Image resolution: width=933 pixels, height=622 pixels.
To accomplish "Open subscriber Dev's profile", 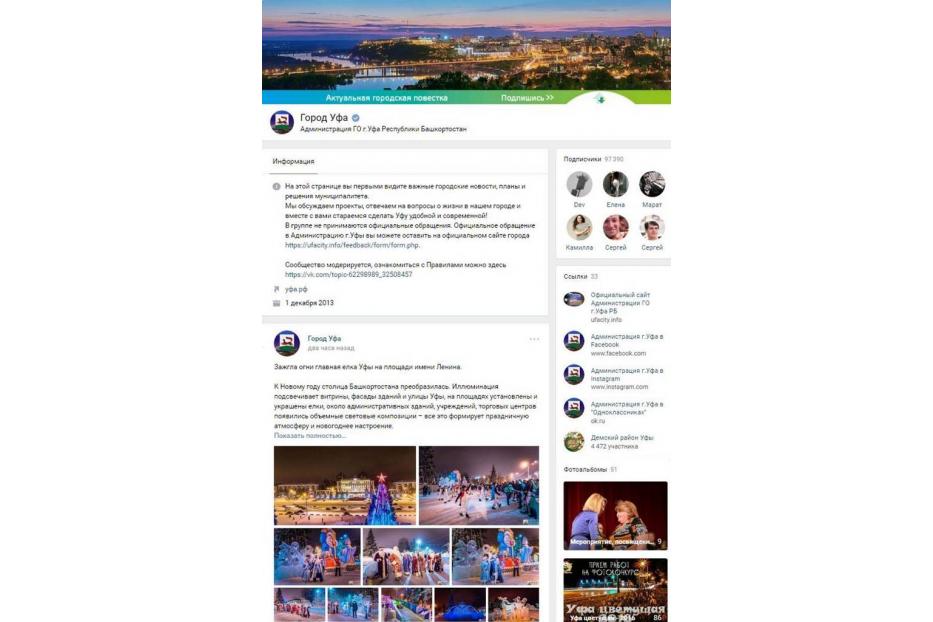I will point(579,185).
